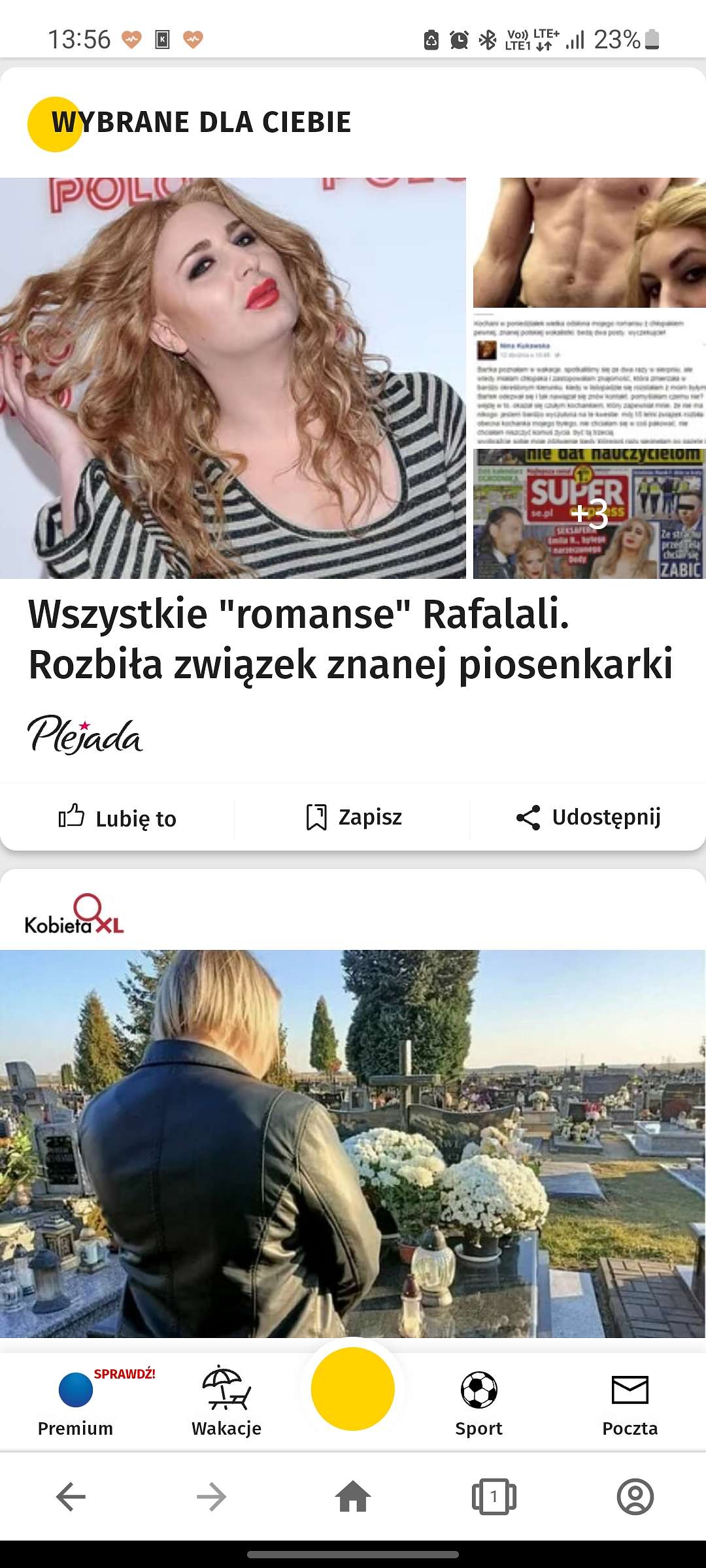
Task: Share the article via Udostępnij
Action: [x=588, y=817]
